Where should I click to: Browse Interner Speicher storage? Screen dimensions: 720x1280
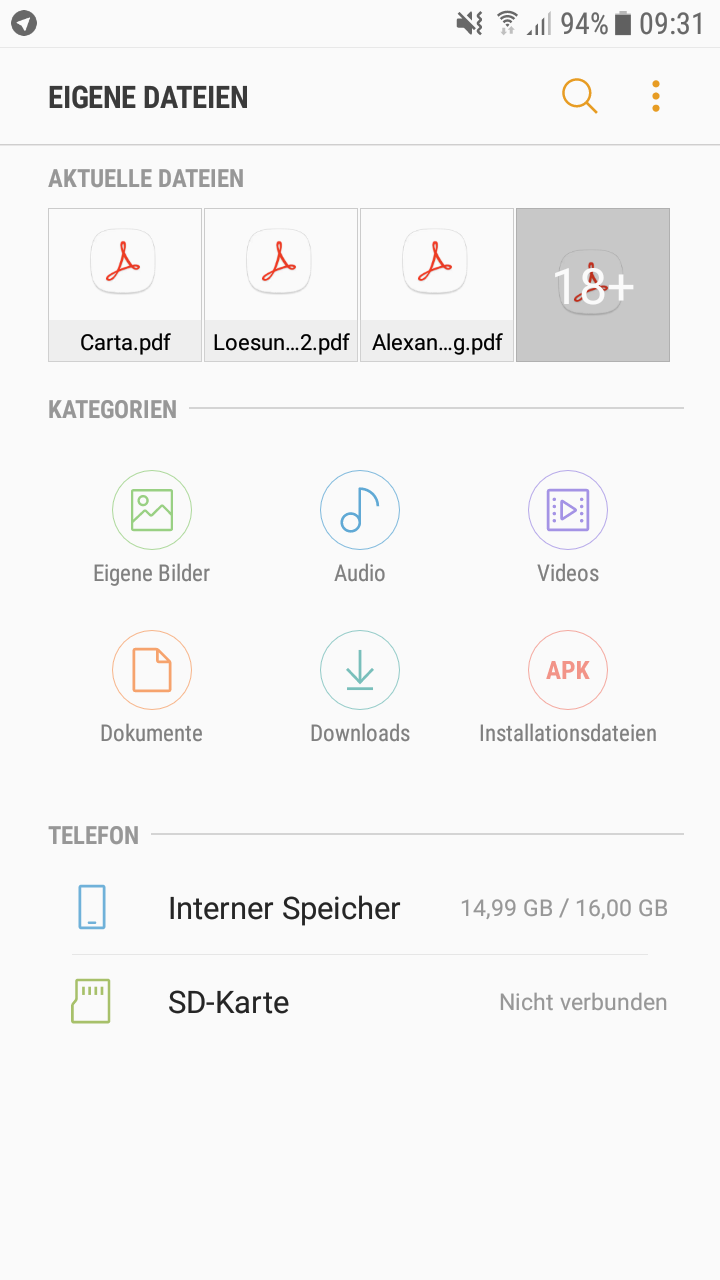(x=360, y=908)
